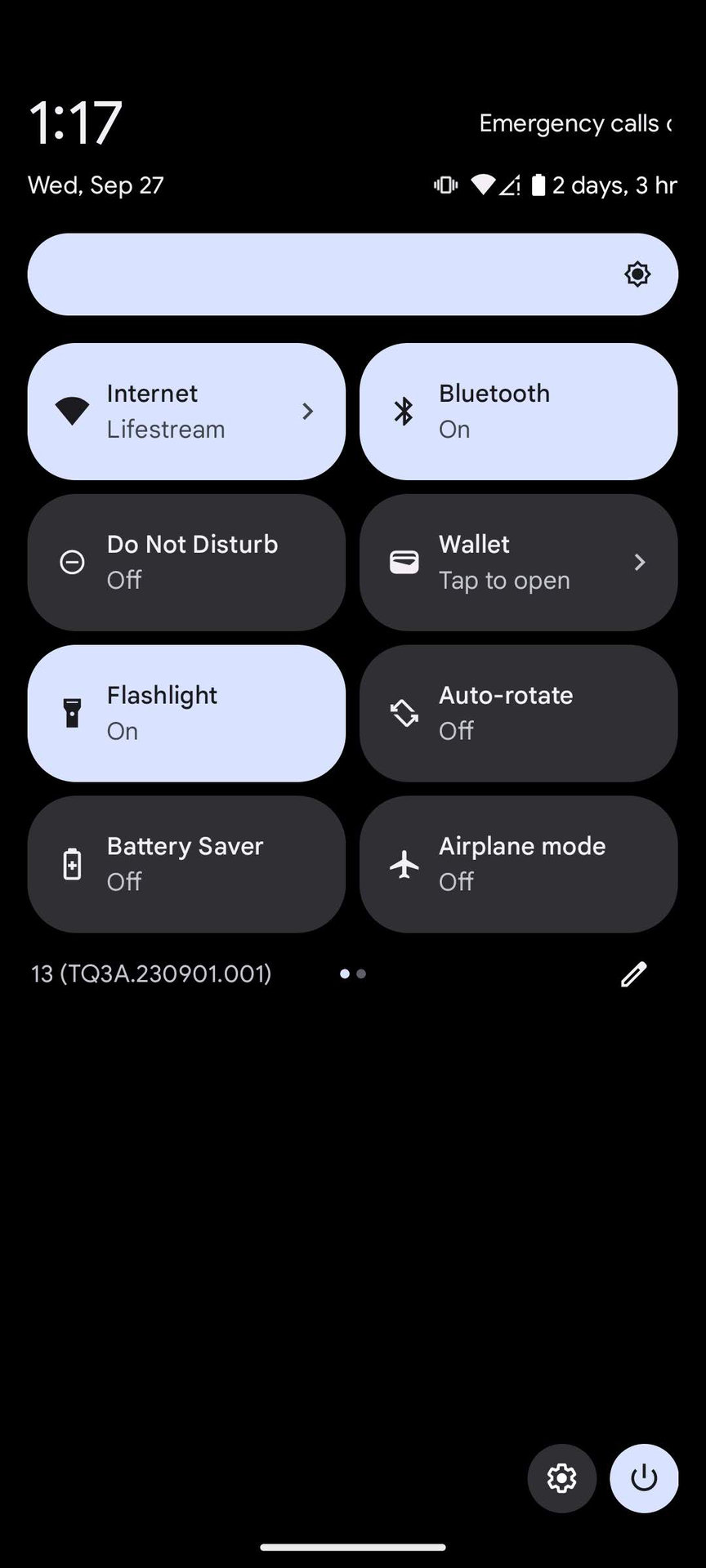Viewport: 706px width, 1568px height.
Task: Enable Do Not Disturb
Action: tap(186, 562)
